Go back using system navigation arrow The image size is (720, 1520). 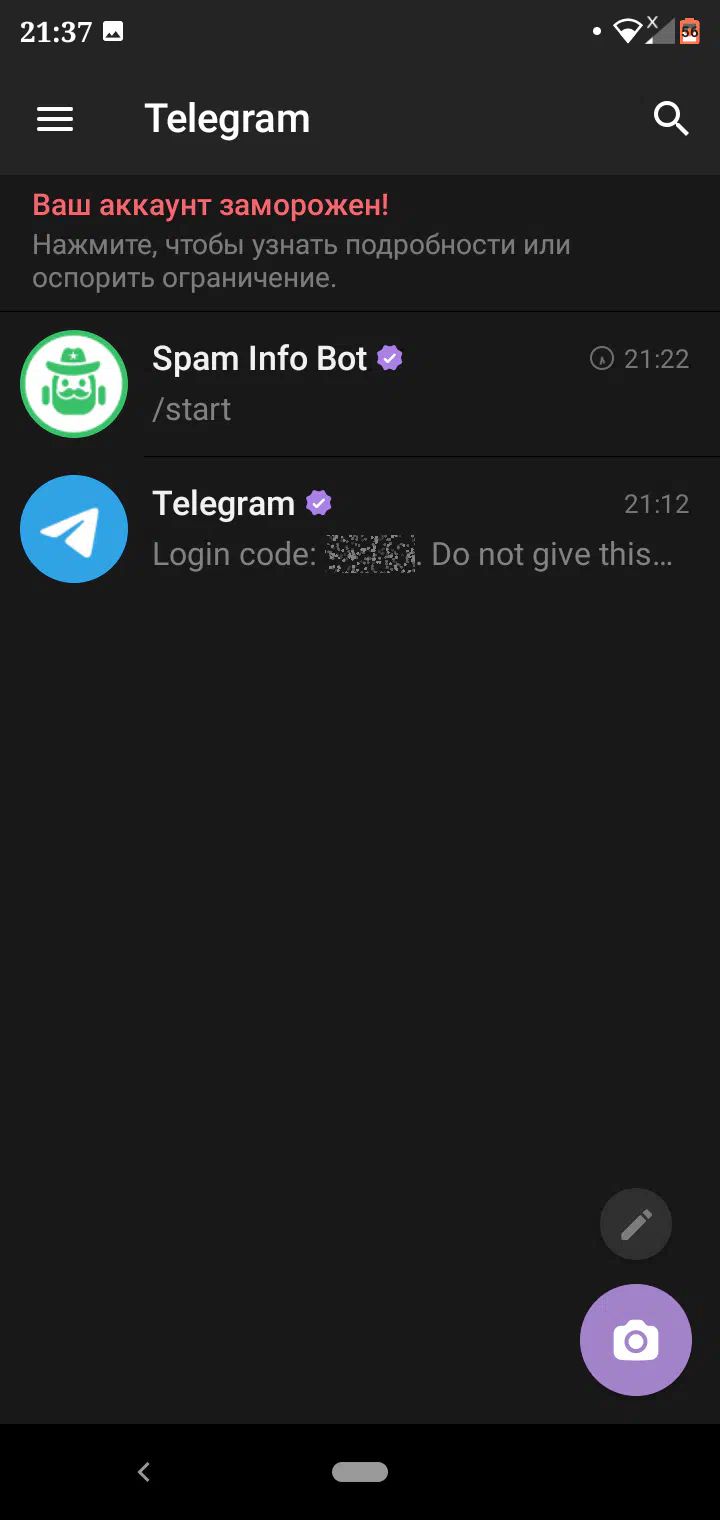(144, 1472)
